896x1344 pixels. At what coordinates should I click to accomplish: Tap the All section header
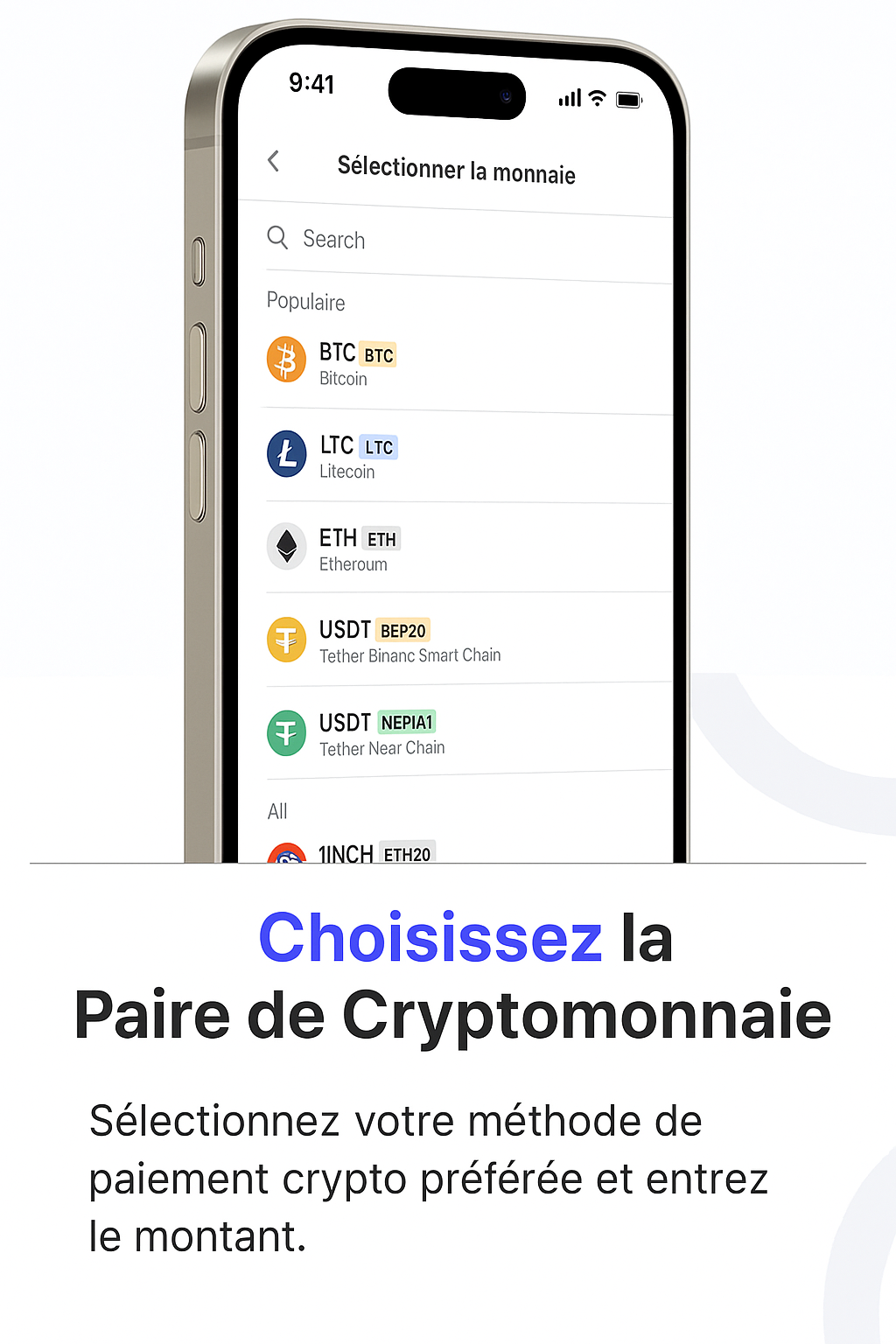277,811
